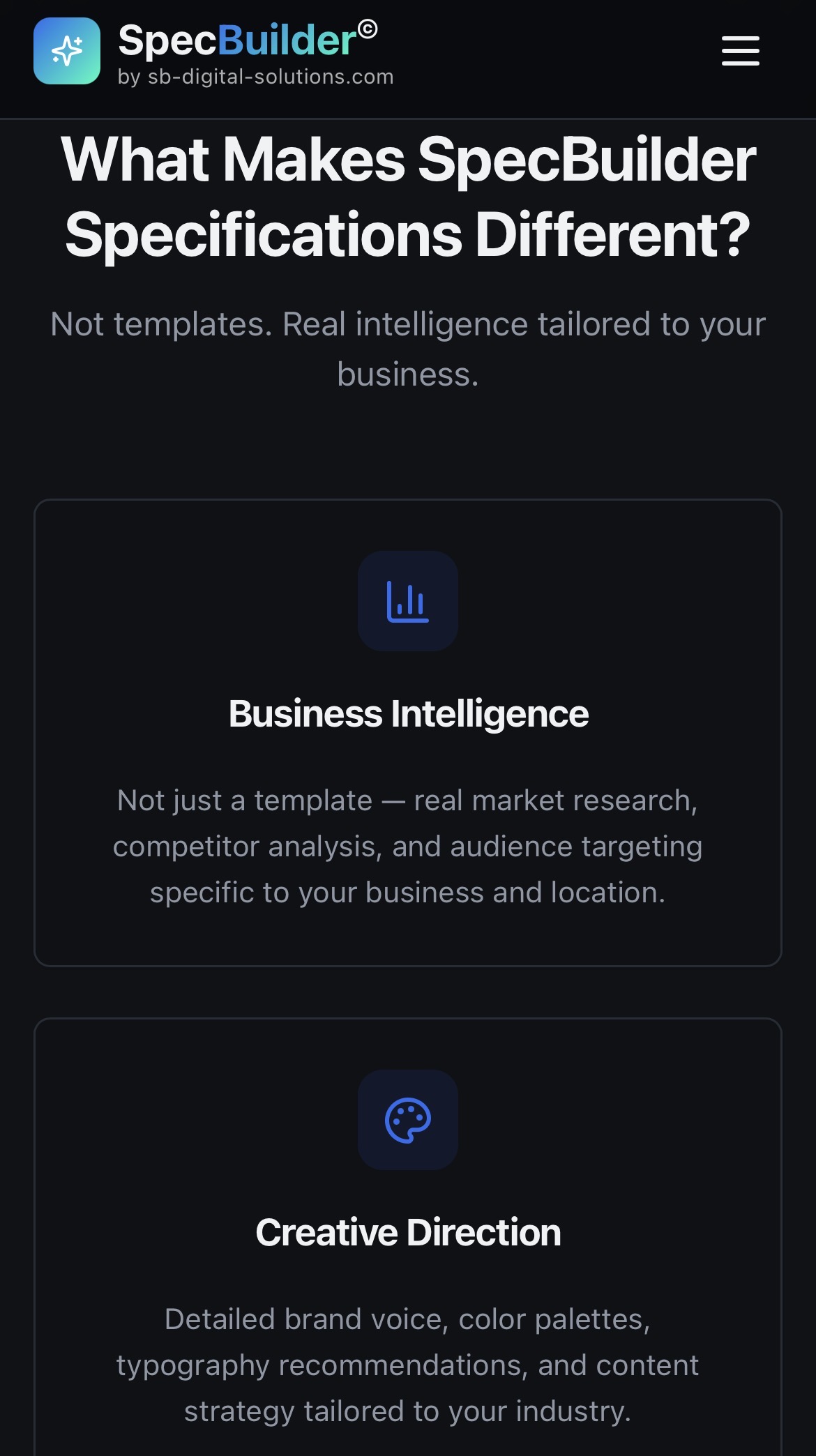The width and height of the screenshot is (816, 1456).
Task: Open the hamburger navigation menu
Action: (x=740, y=51)
